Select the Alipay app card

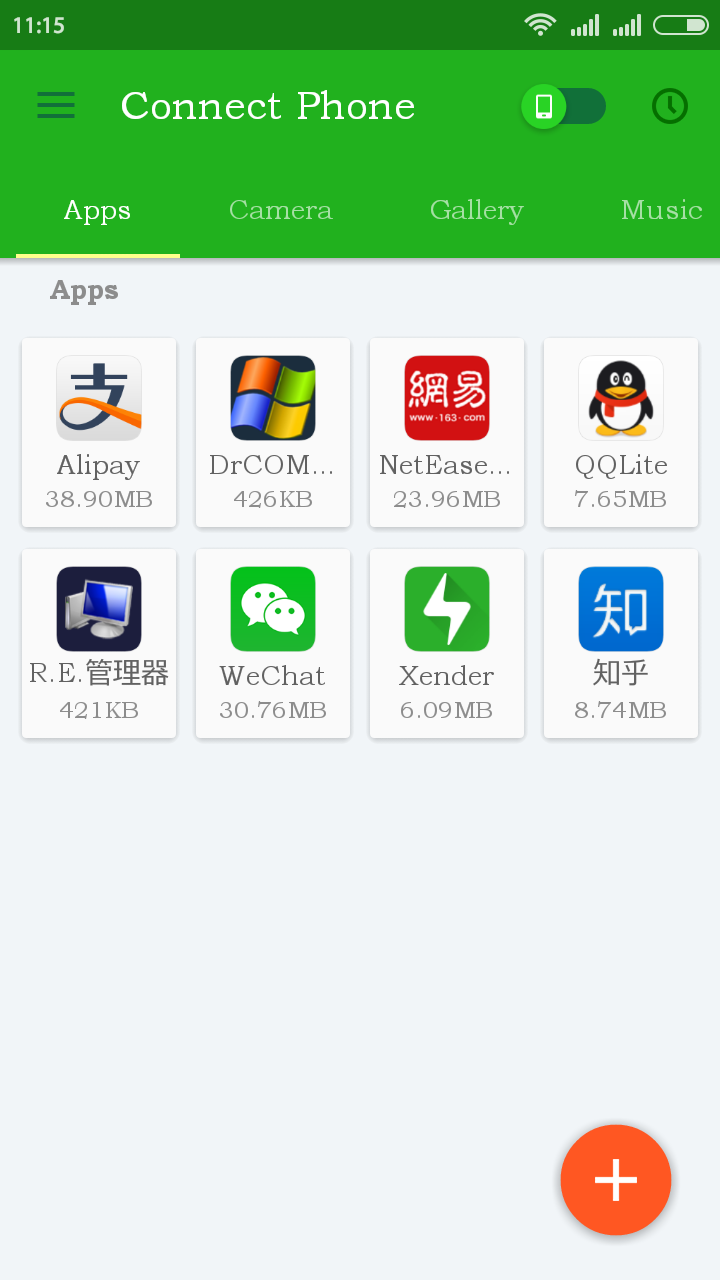[99, 432]
